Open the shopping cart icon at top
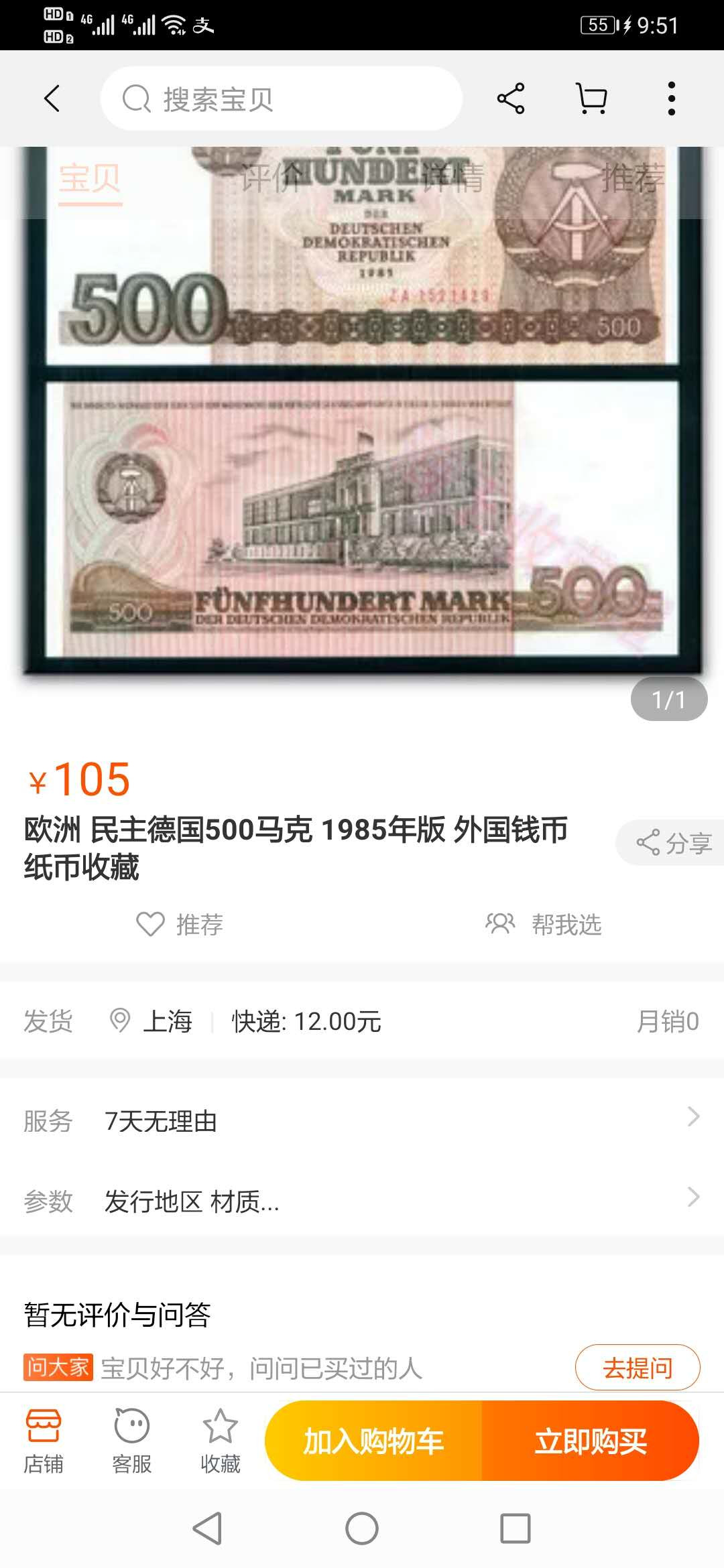724x1568 pixels. tap(592, 96)
